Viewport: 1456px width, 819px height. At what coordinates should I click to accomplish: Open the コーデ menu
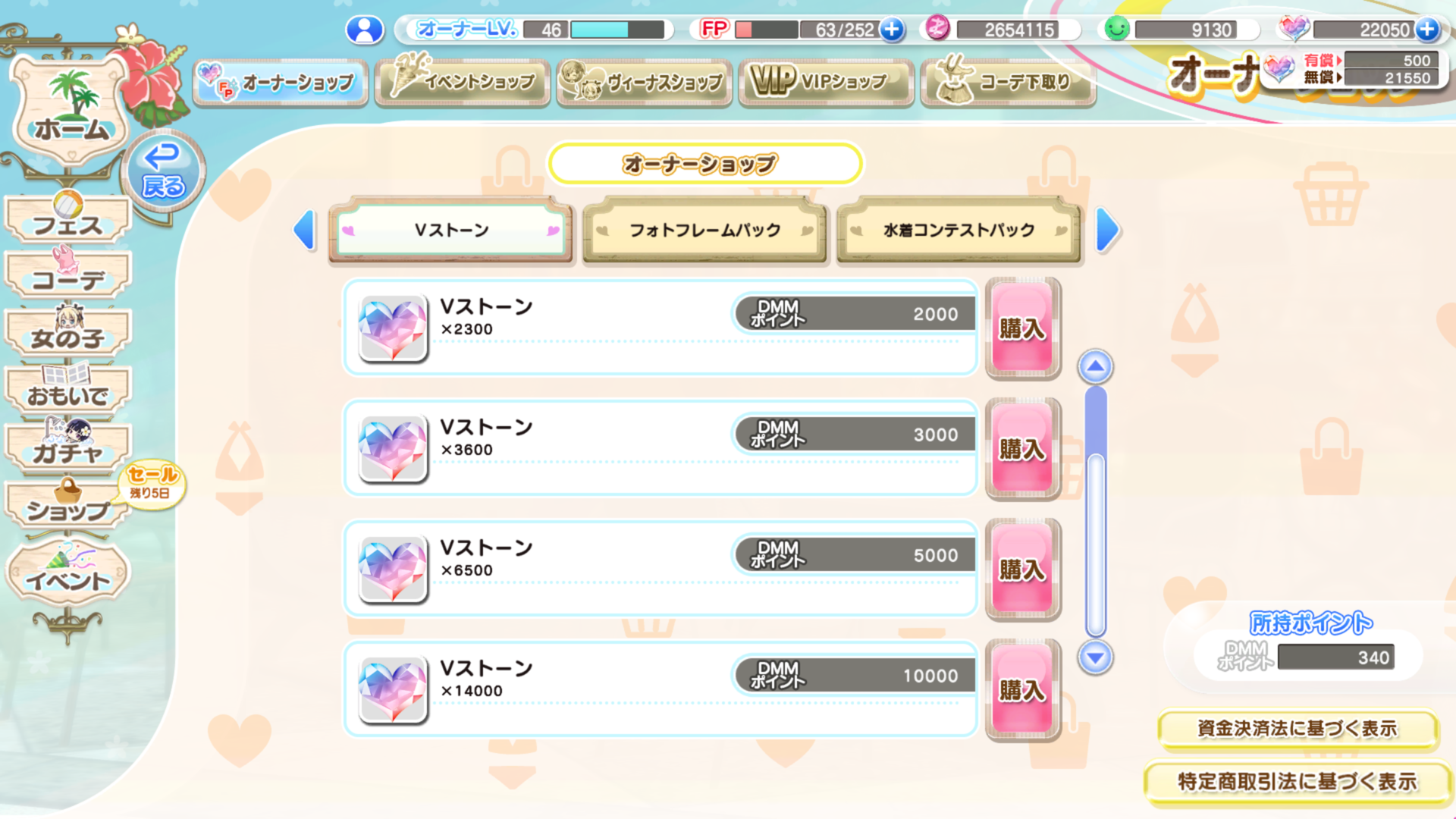[68, 277]
